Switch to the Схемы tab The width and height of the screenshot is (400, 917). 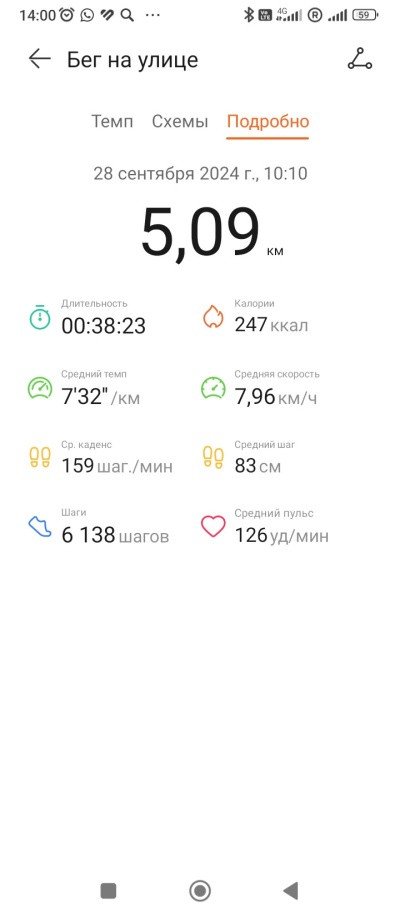click(180, 122)
